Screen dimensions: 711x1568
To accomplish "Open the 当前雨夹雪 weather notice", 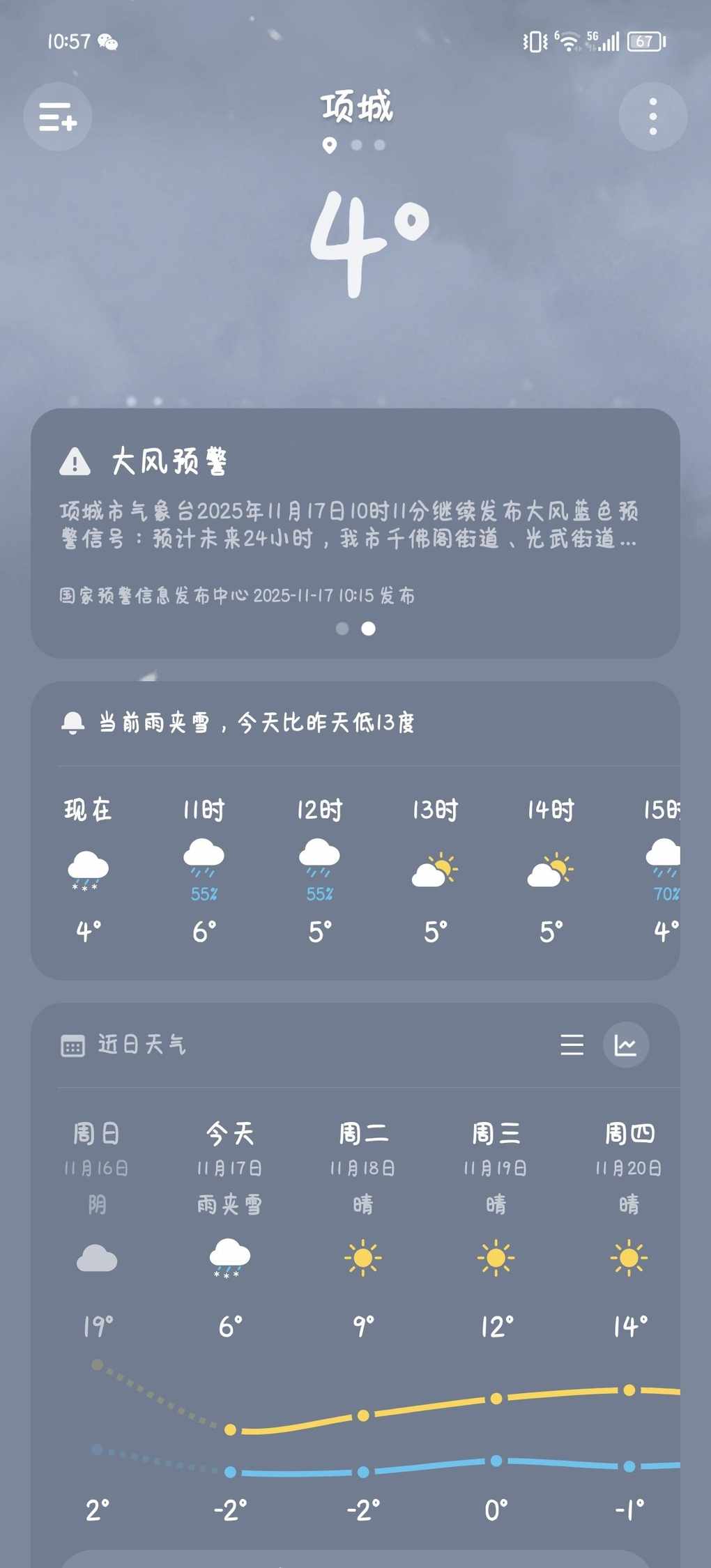I will click(255, 723).
